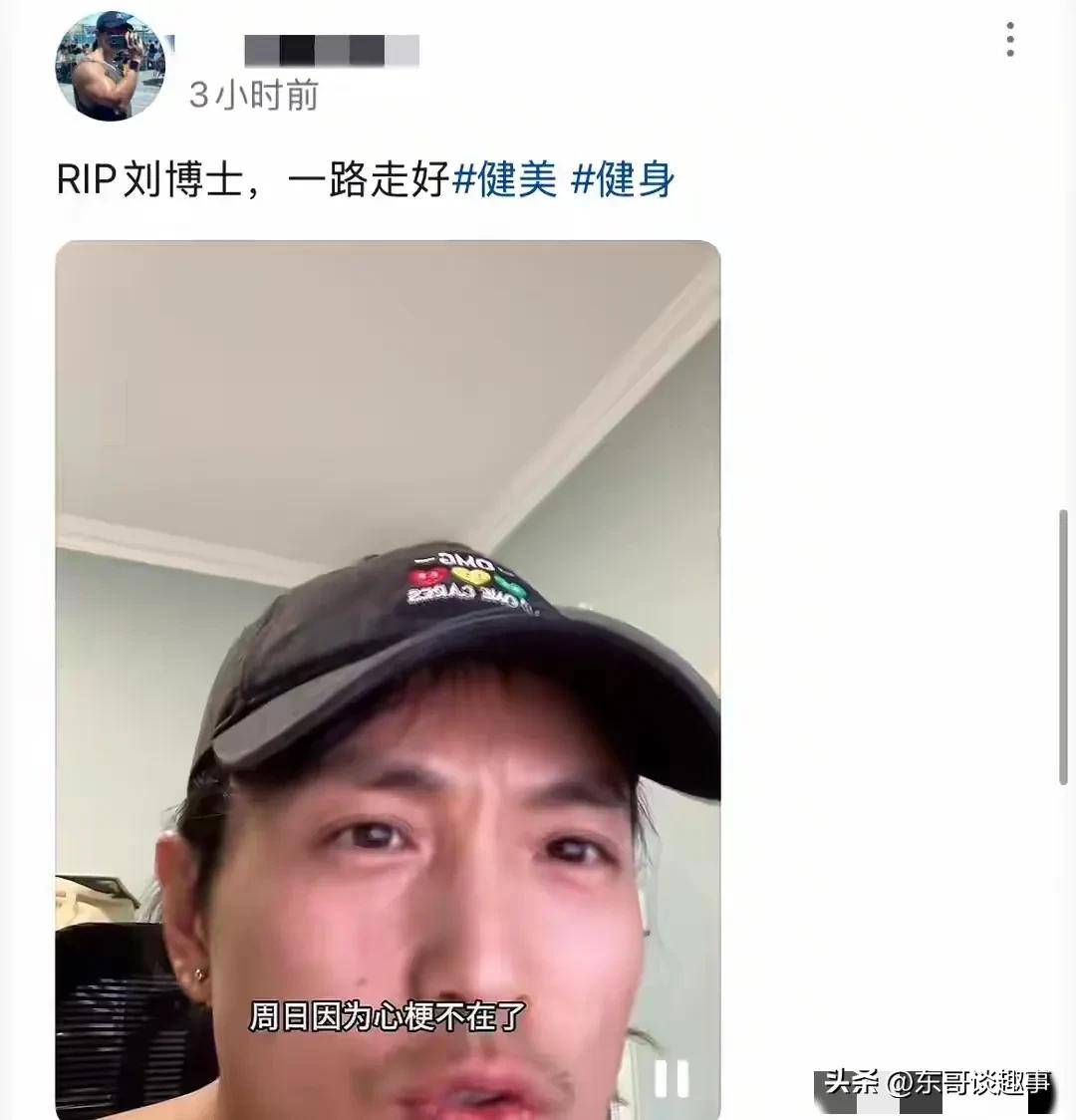This screenshot has height=1120, width=1076.
Task: Open the post's three-dot overflow menu
Action: click(1009, 39)
